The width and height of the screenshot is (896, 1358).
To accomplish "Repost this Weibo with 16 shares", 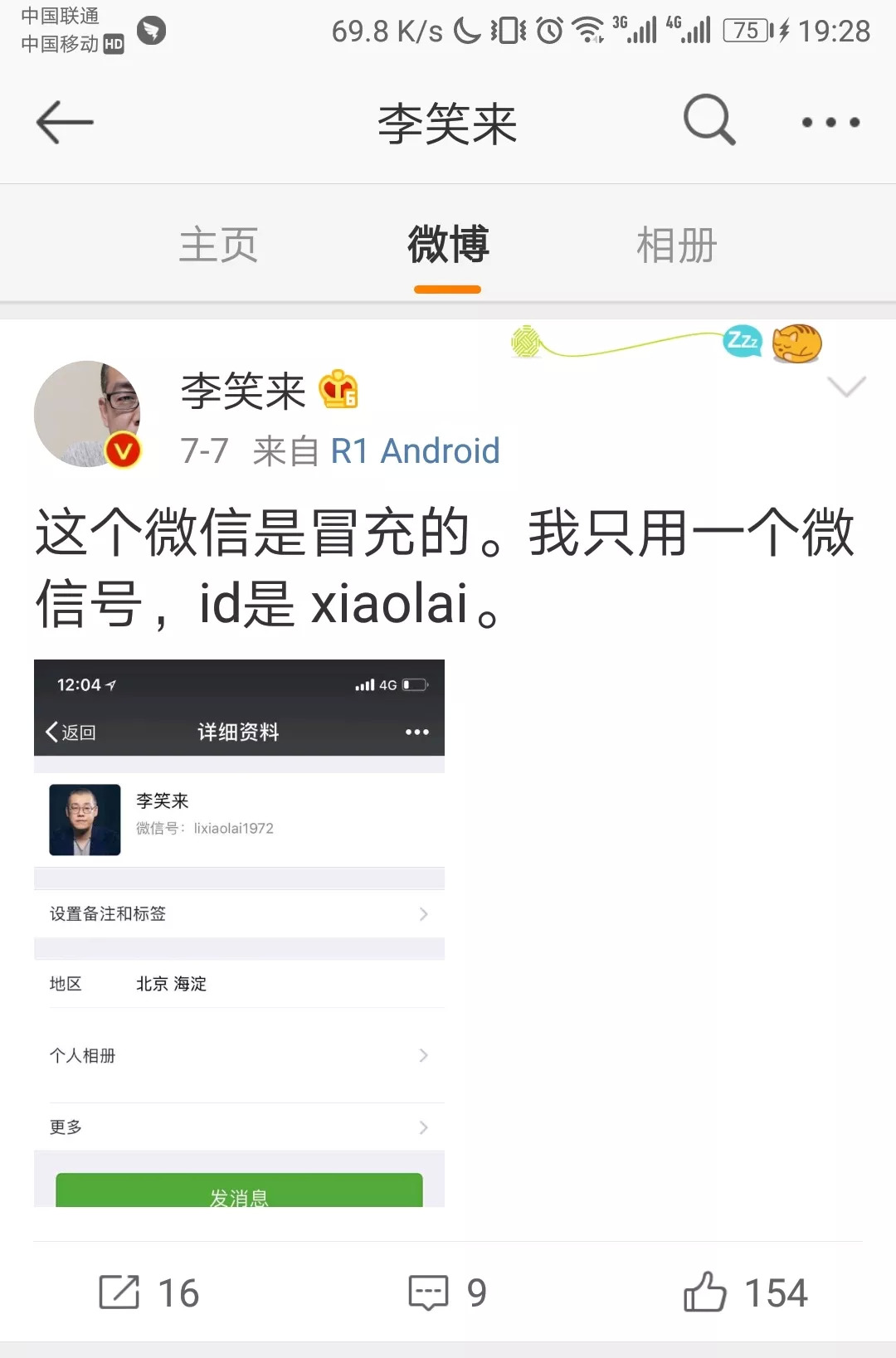I will [x=149, y=1292].
